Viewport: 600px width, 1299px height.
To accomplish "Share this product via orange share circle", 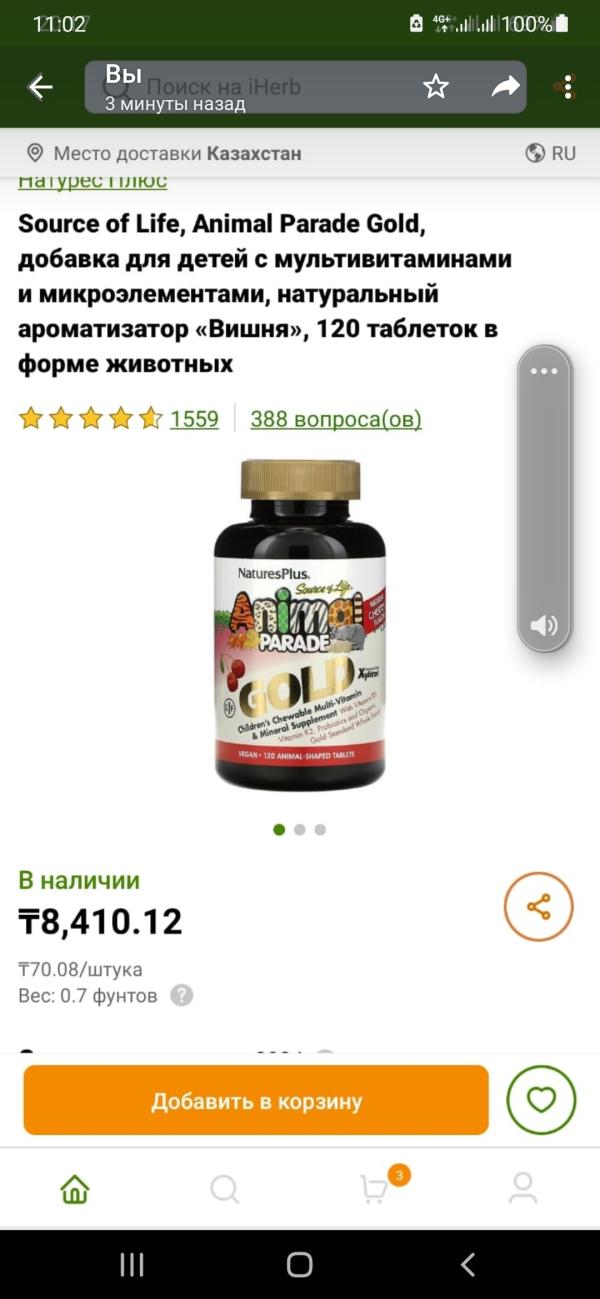I will tap(538, 907).
